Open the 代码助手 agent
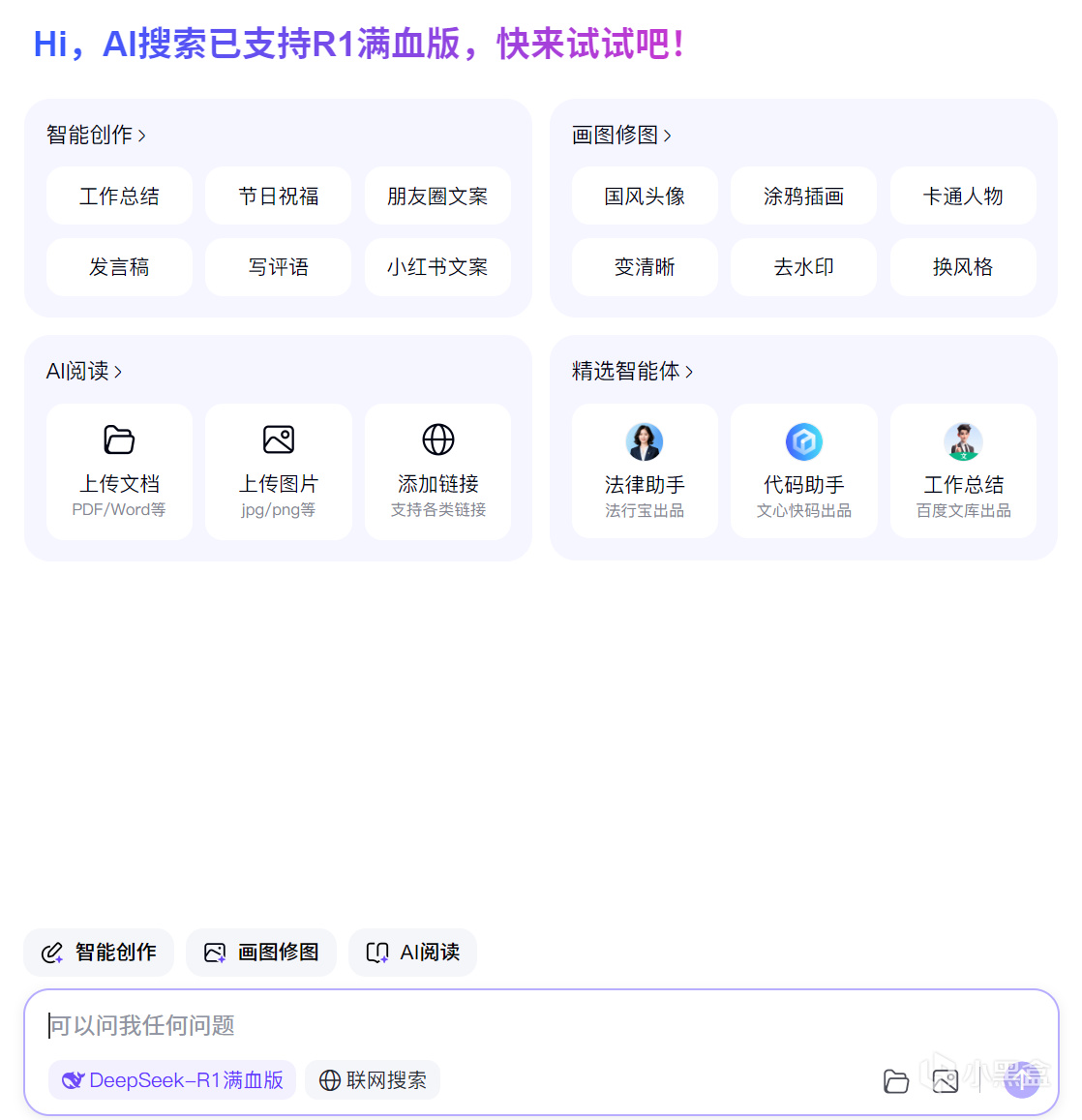1082x1120 pixels. pos(803,471)
